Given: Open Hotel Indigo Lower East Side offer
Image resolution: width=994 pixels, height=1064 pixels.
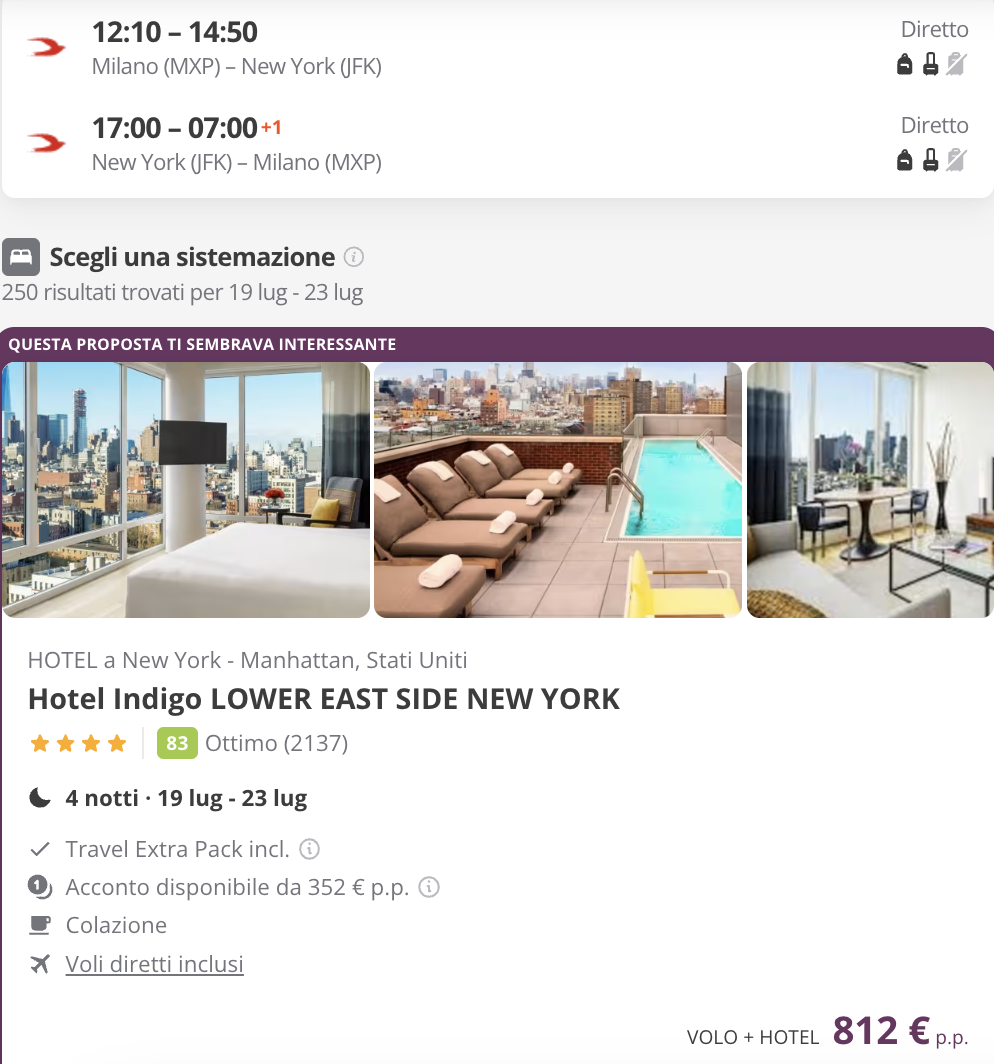Looking at the screenshot, I should (324, 698).
